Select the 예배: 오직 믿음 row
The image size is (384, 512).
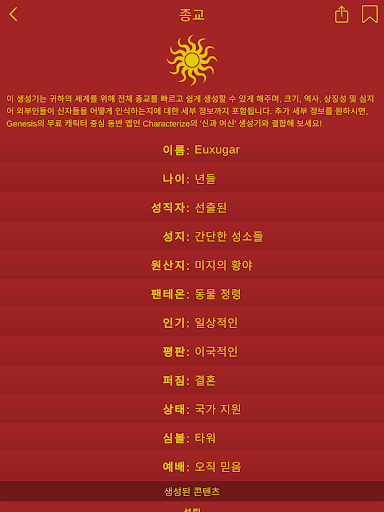(x=192, y=466)
